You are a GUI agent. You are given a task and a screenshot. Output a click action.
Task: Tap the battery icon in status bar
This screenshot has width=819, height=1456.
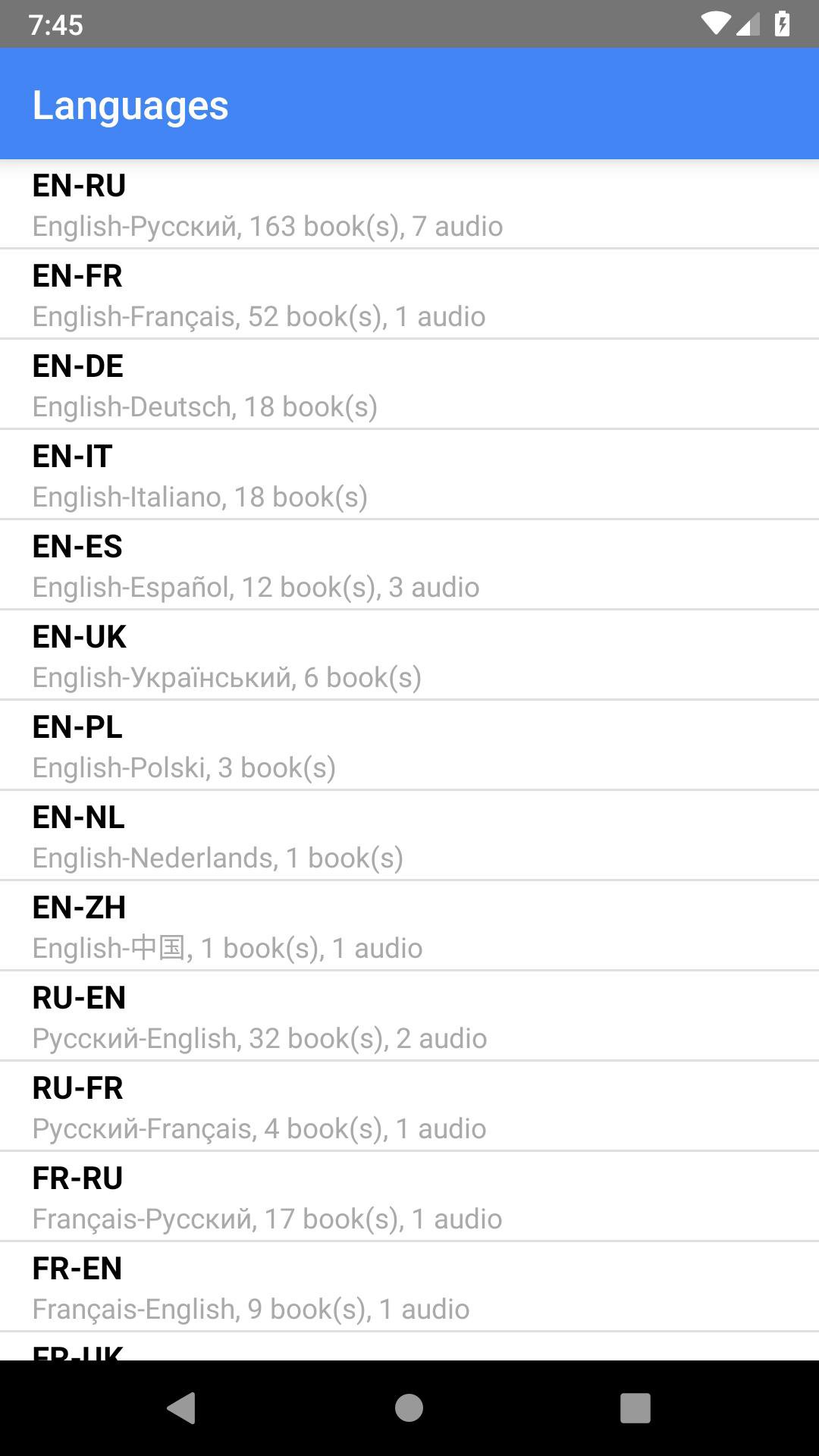pos(783,24)
